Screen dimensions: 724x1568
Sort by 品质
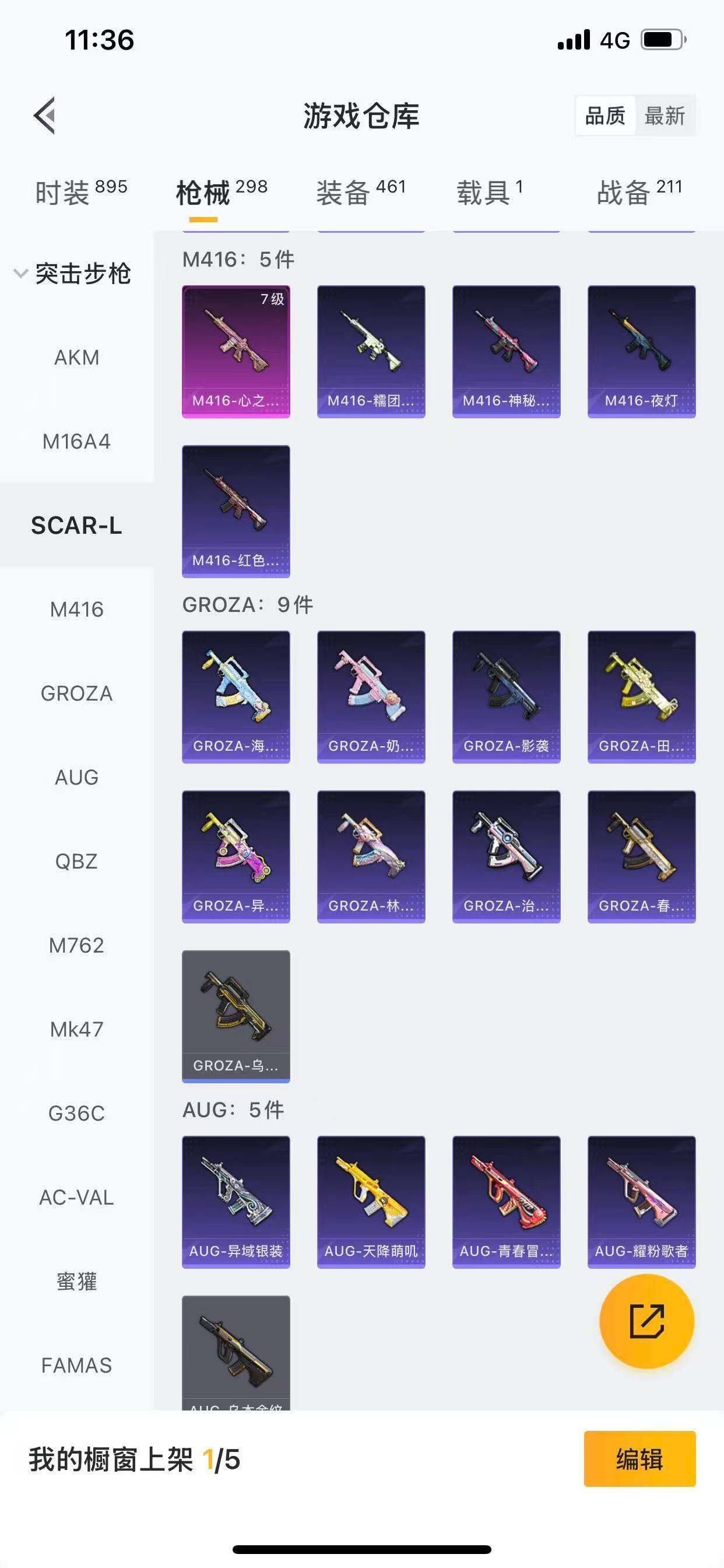click(604, 116)
